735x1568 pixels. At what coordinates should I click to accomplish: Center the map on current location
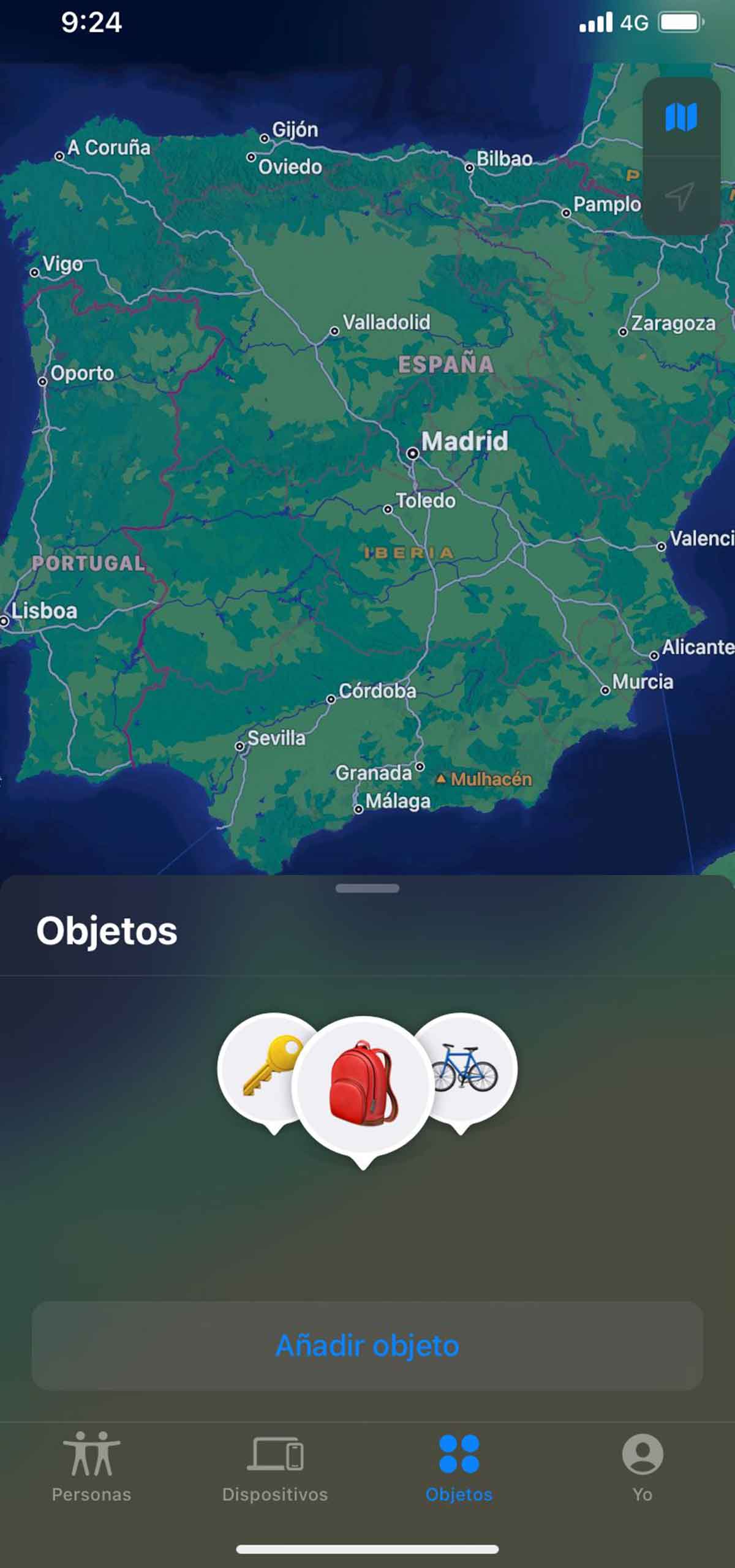[x=680, y=197]
